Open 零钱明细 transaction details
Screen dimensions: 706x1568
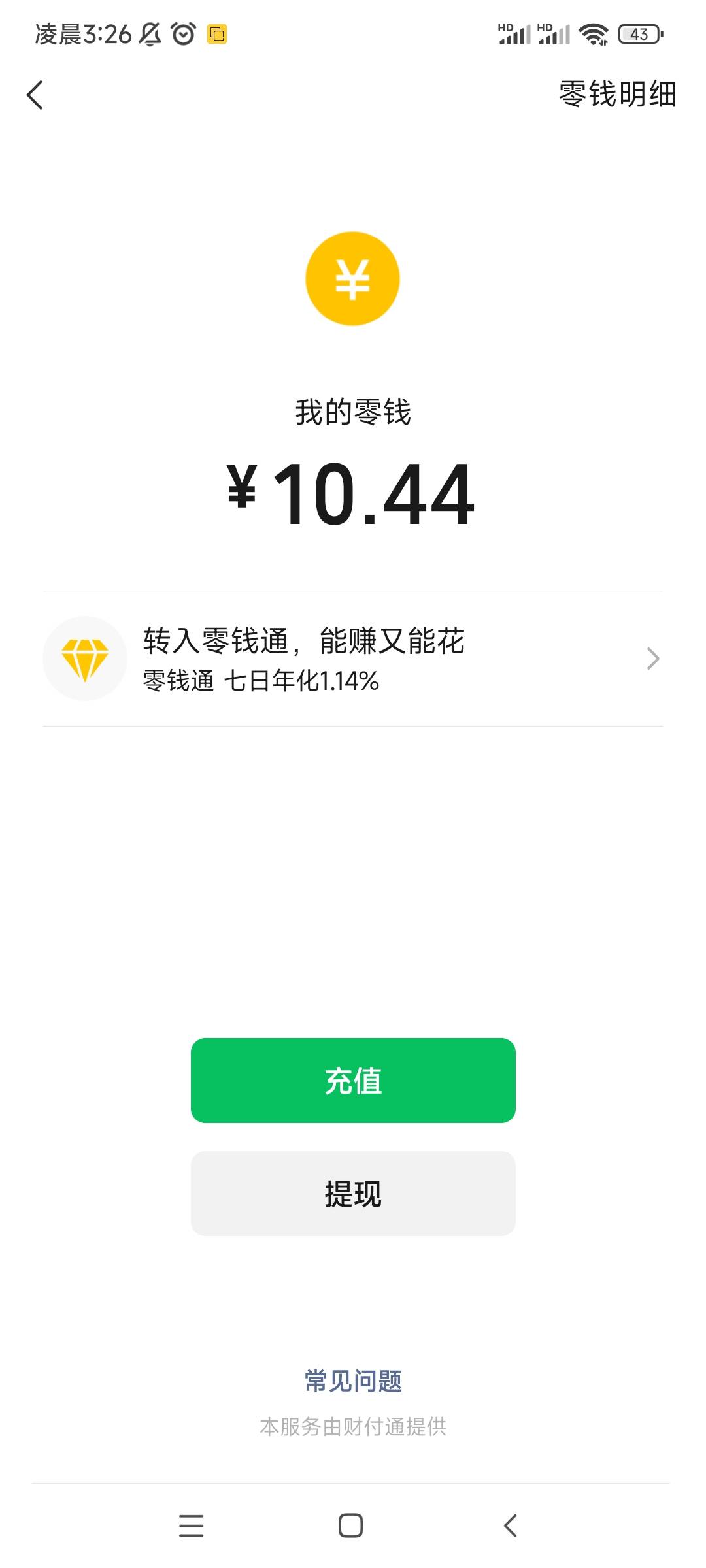(x=617, y=94)
